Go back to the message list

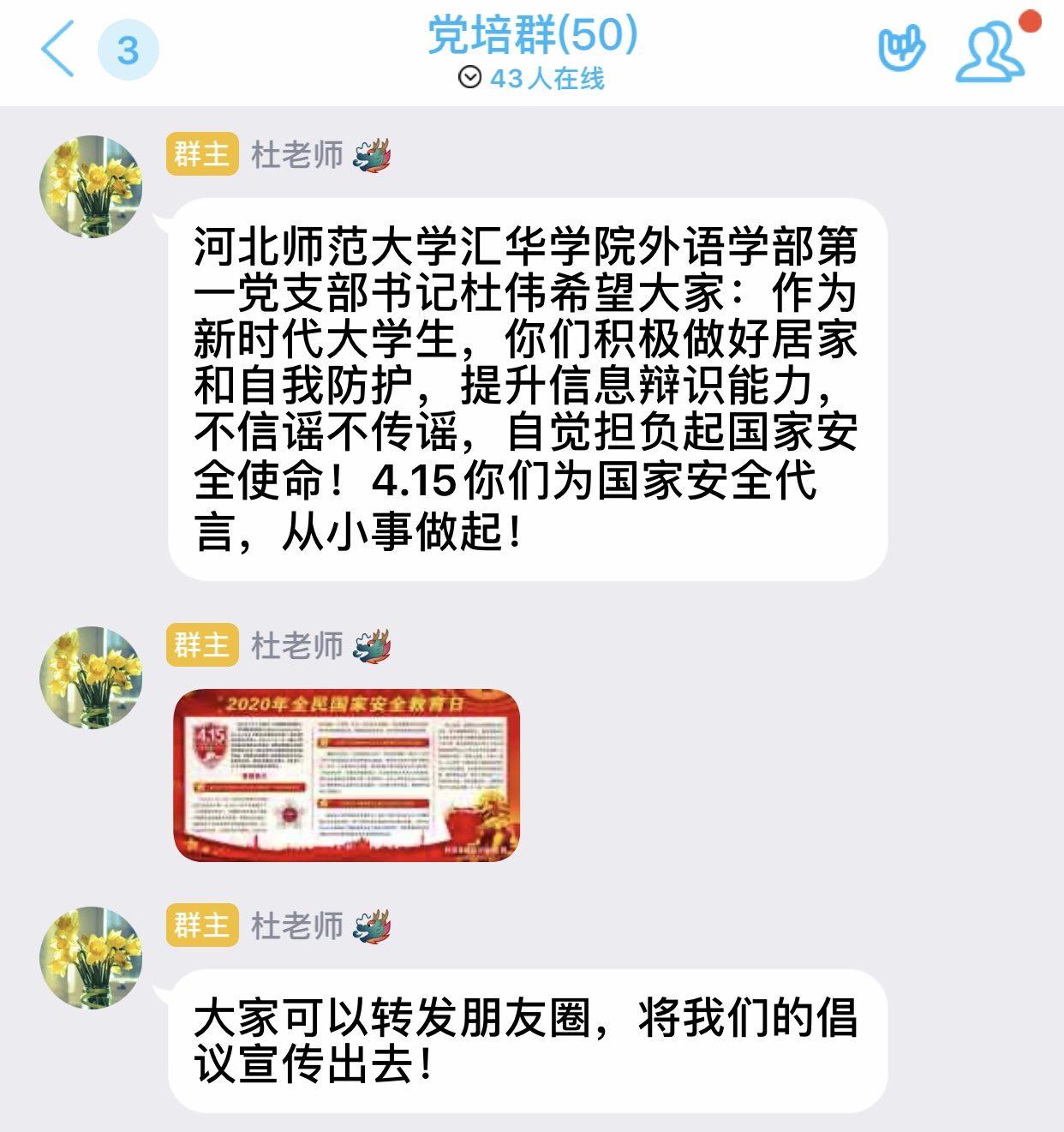pyautogui.click(x=58, y=50)
